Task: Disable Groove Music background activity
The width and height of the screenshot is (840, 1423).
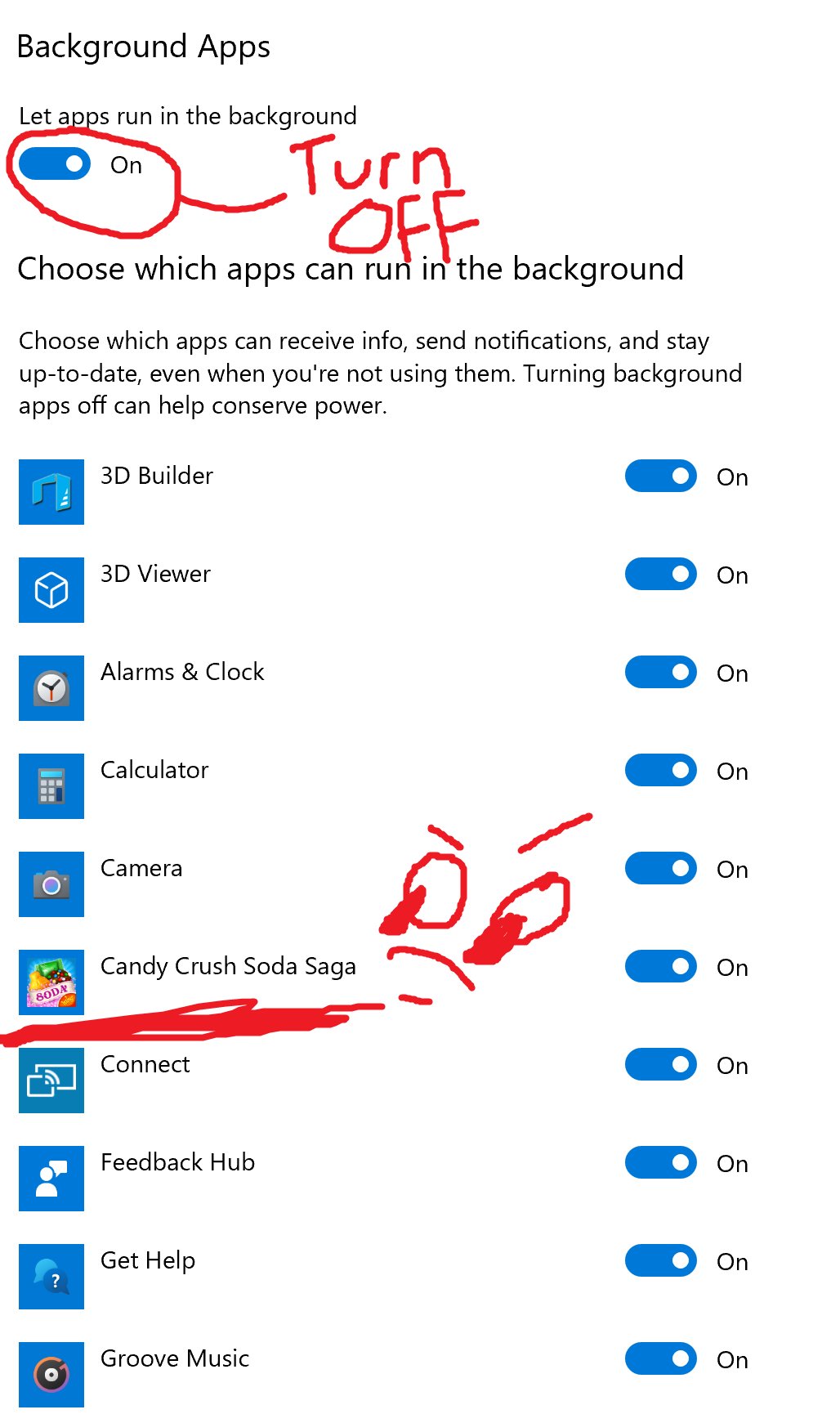Action: (x=660, y=1358)
